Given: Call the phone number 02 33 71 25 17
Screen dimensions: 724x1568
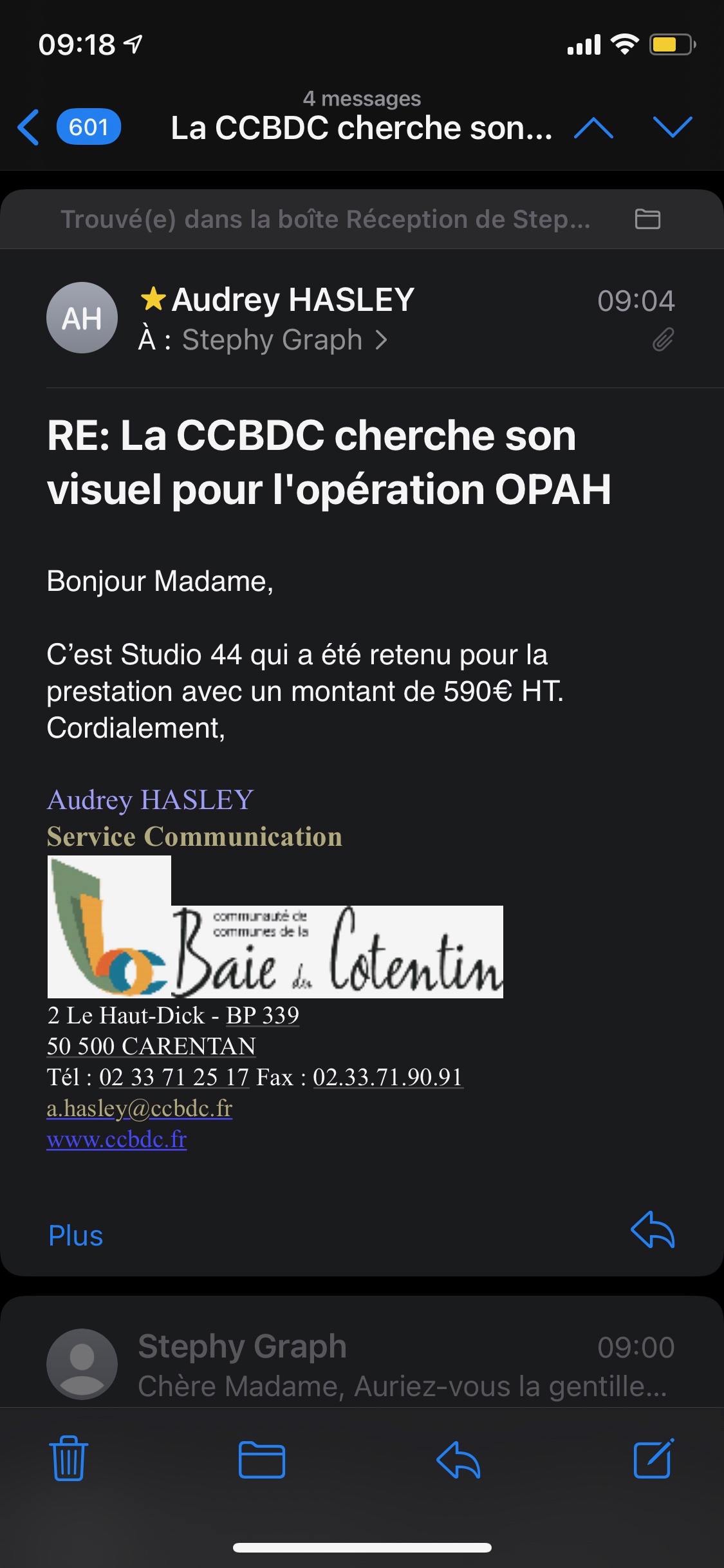Looking at the screenshot, I should pos(174,1077).
